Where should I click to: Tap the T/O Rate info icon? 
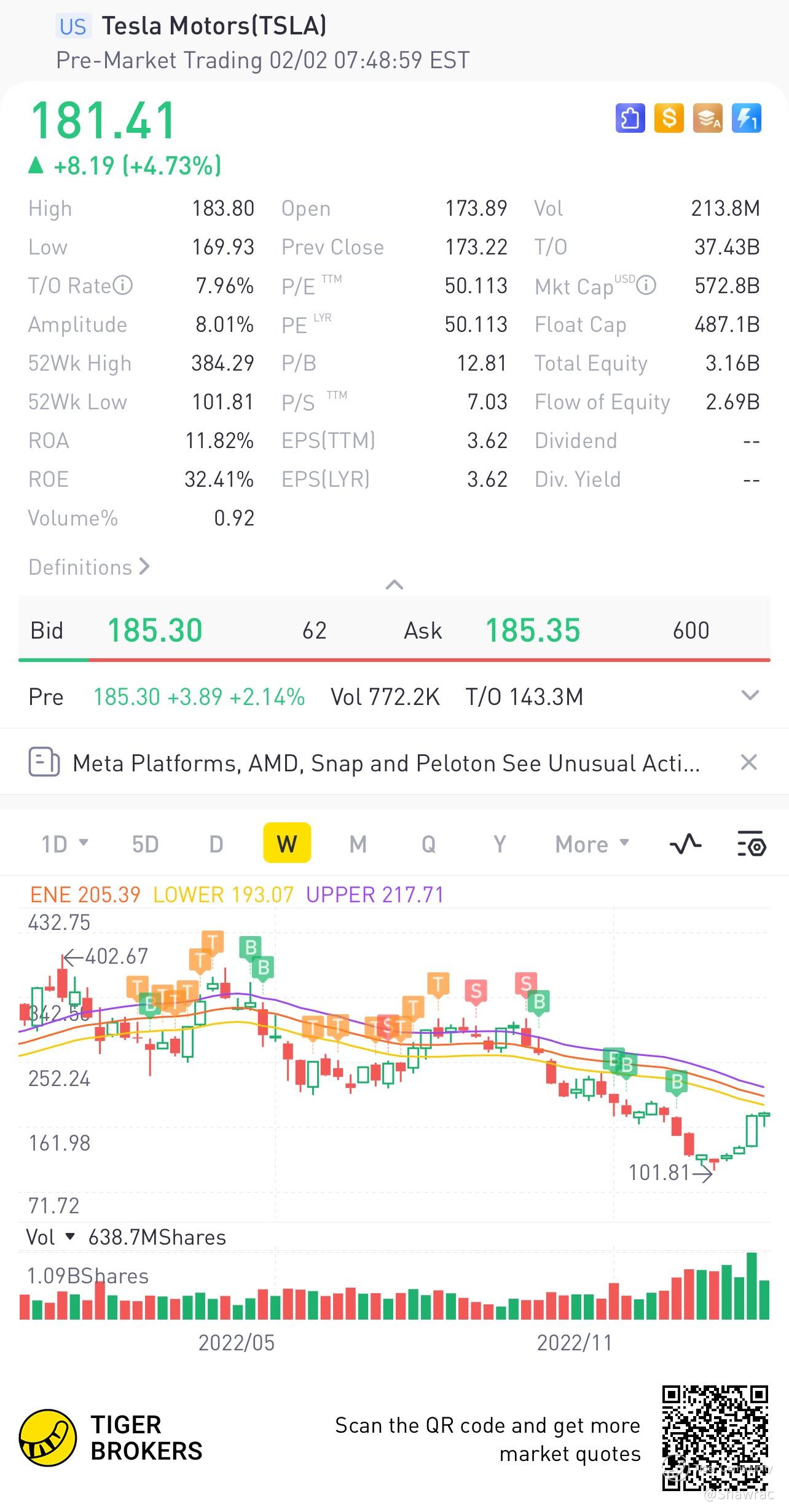[x=123, y=286]
